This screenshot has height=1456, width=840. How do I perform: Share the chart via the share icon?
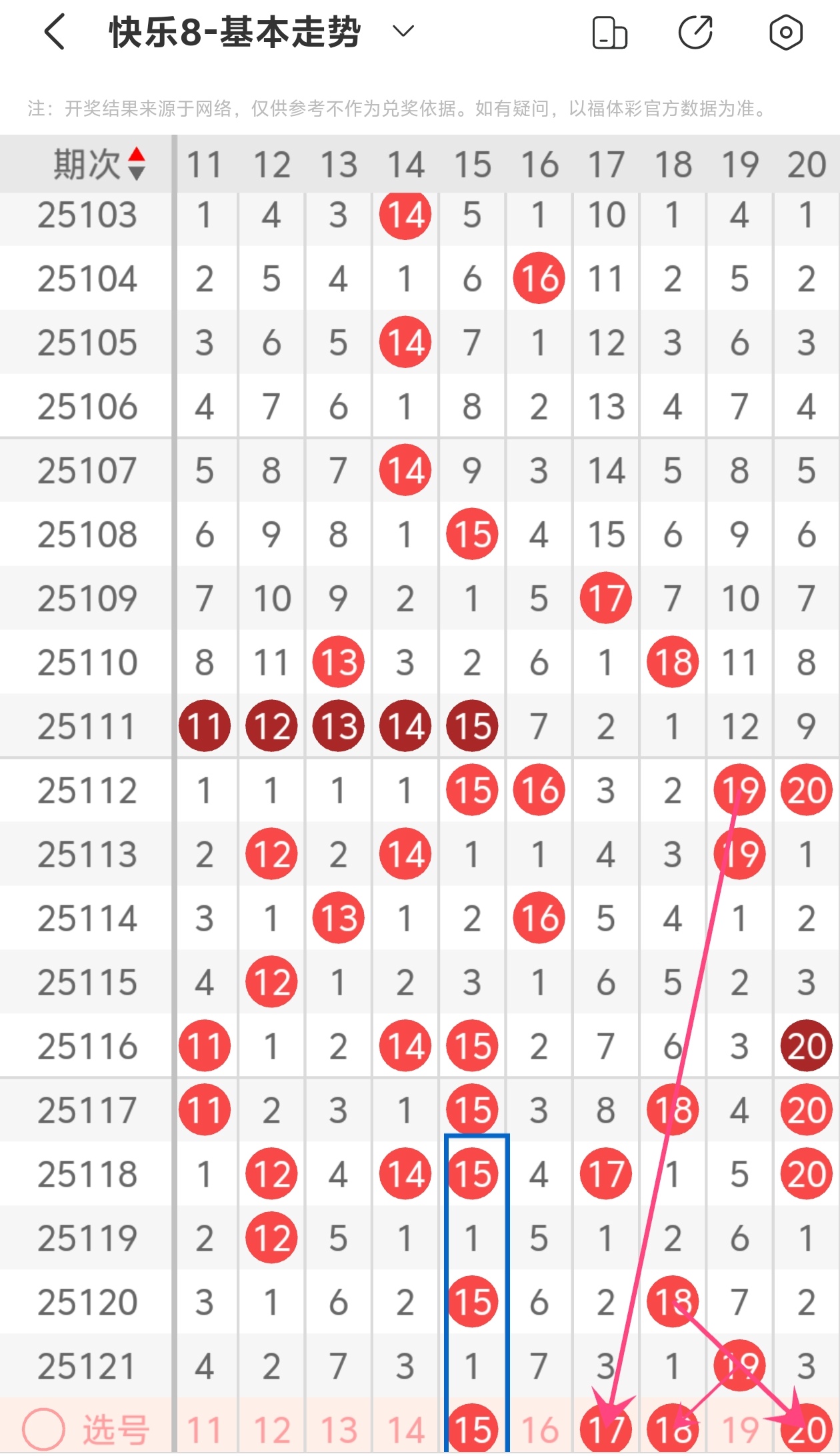click(696, 32)
